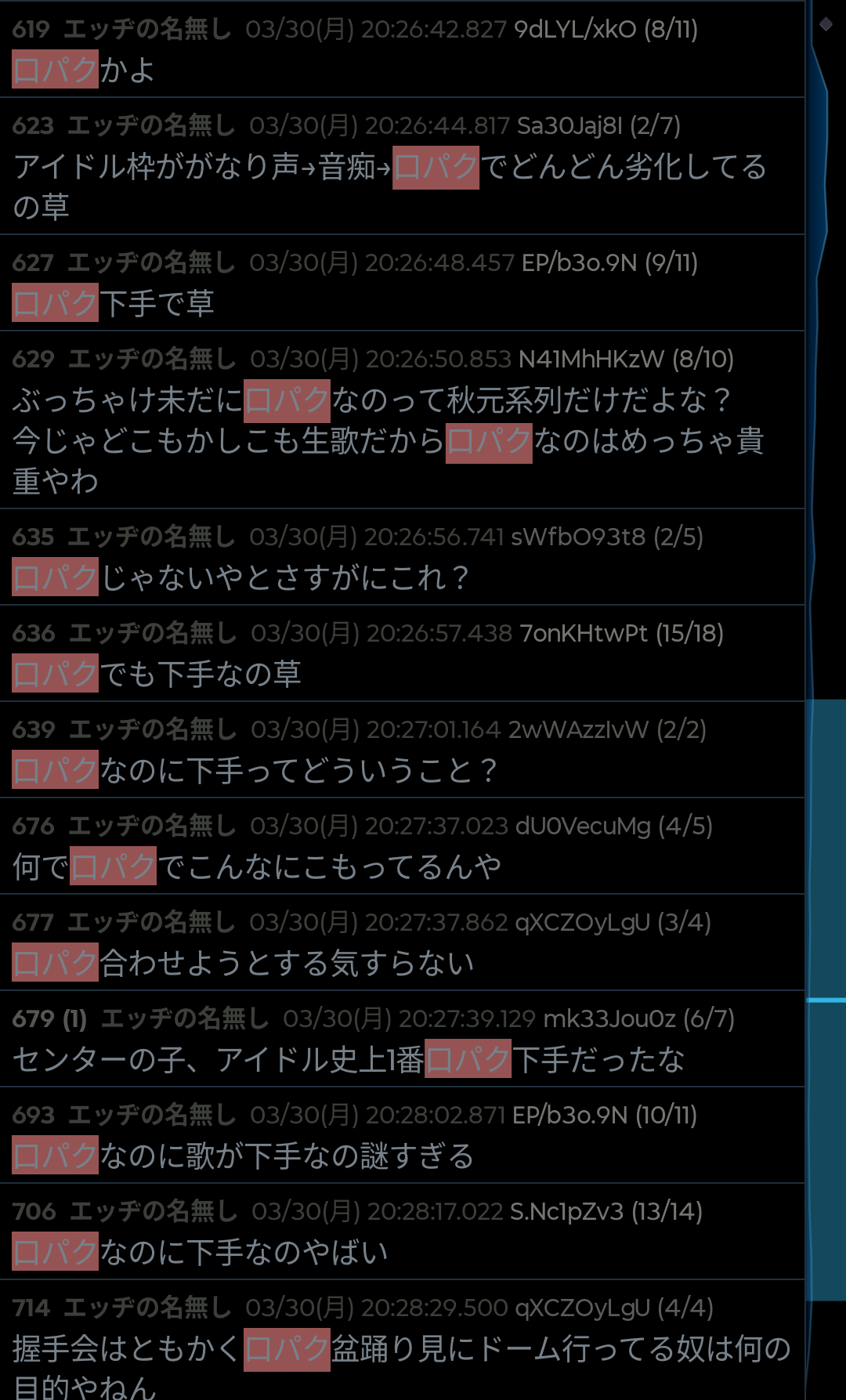Screen dimensions: 846x1400
Task: Tap the diamond marker atop the scrollbar
Action: [826, 24]
